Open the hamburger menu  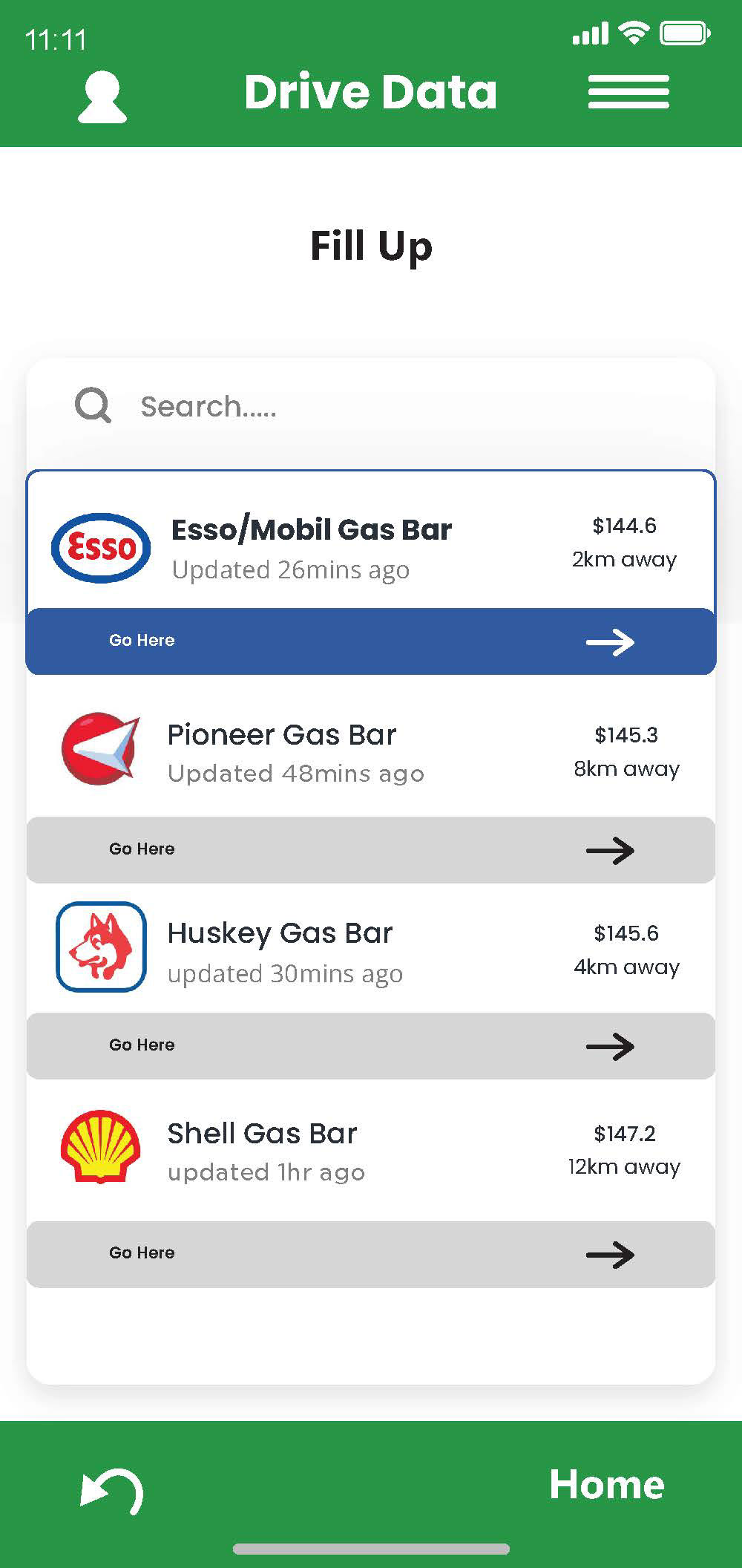(628, 92)
